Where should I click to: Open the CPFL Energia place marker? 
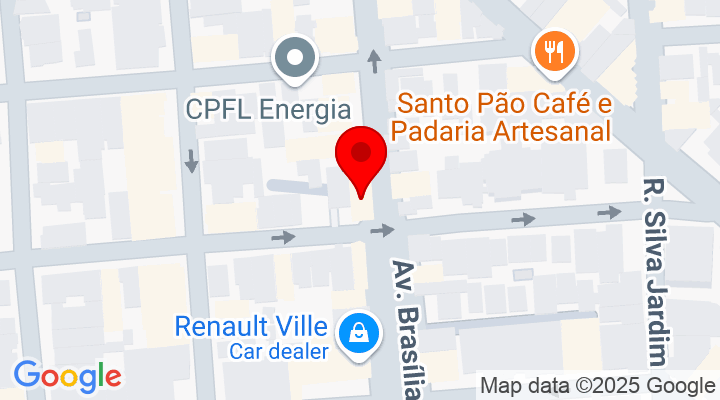[x=295, y=58]
